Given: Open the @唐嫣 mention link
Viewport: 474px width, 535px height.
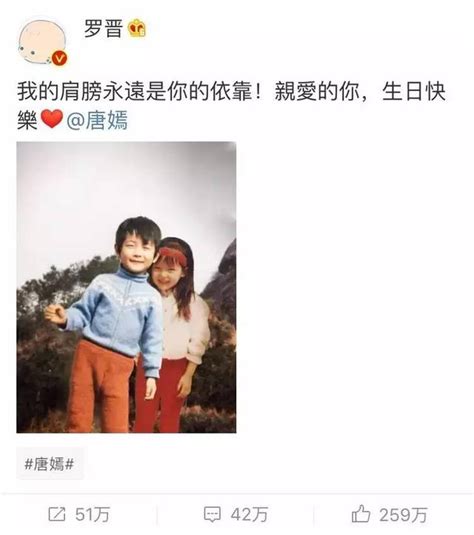Looking at the screenshot, I should tap(98, 120).
